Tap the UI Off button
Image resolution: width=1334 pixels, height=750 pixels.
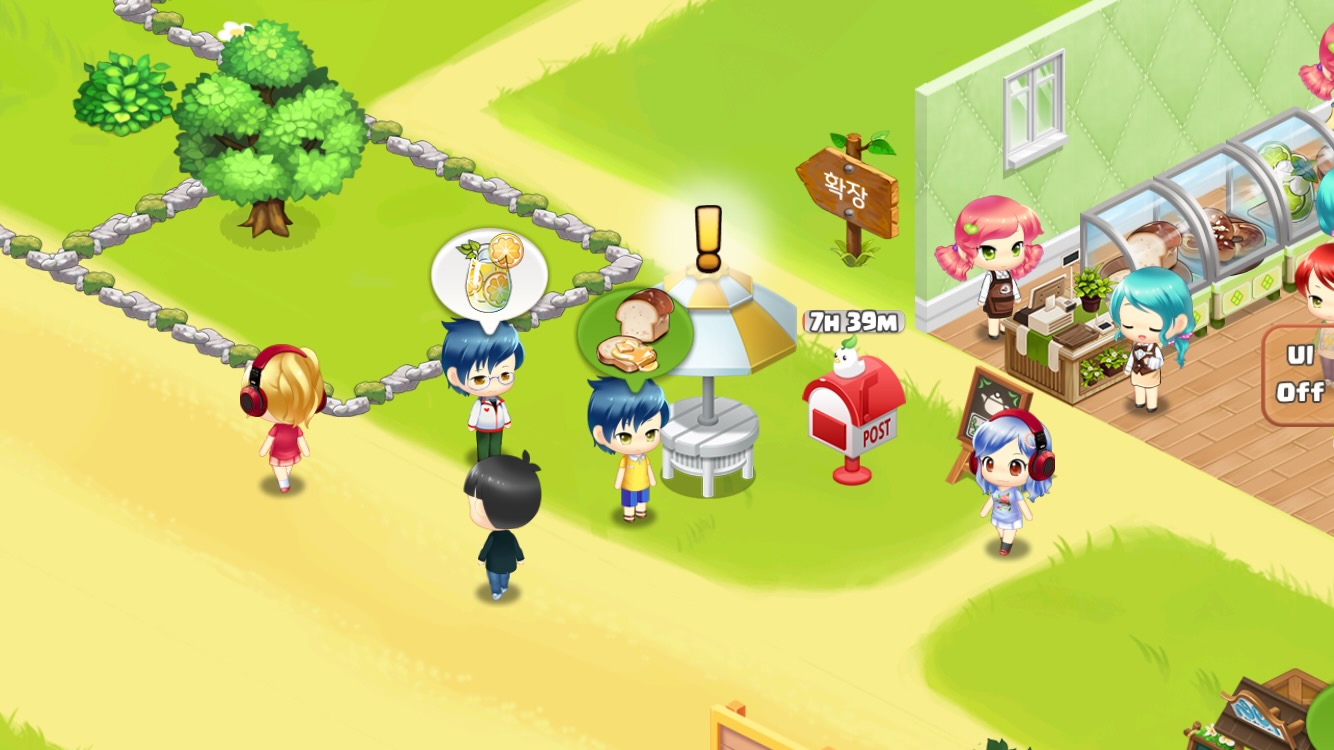1299,378
